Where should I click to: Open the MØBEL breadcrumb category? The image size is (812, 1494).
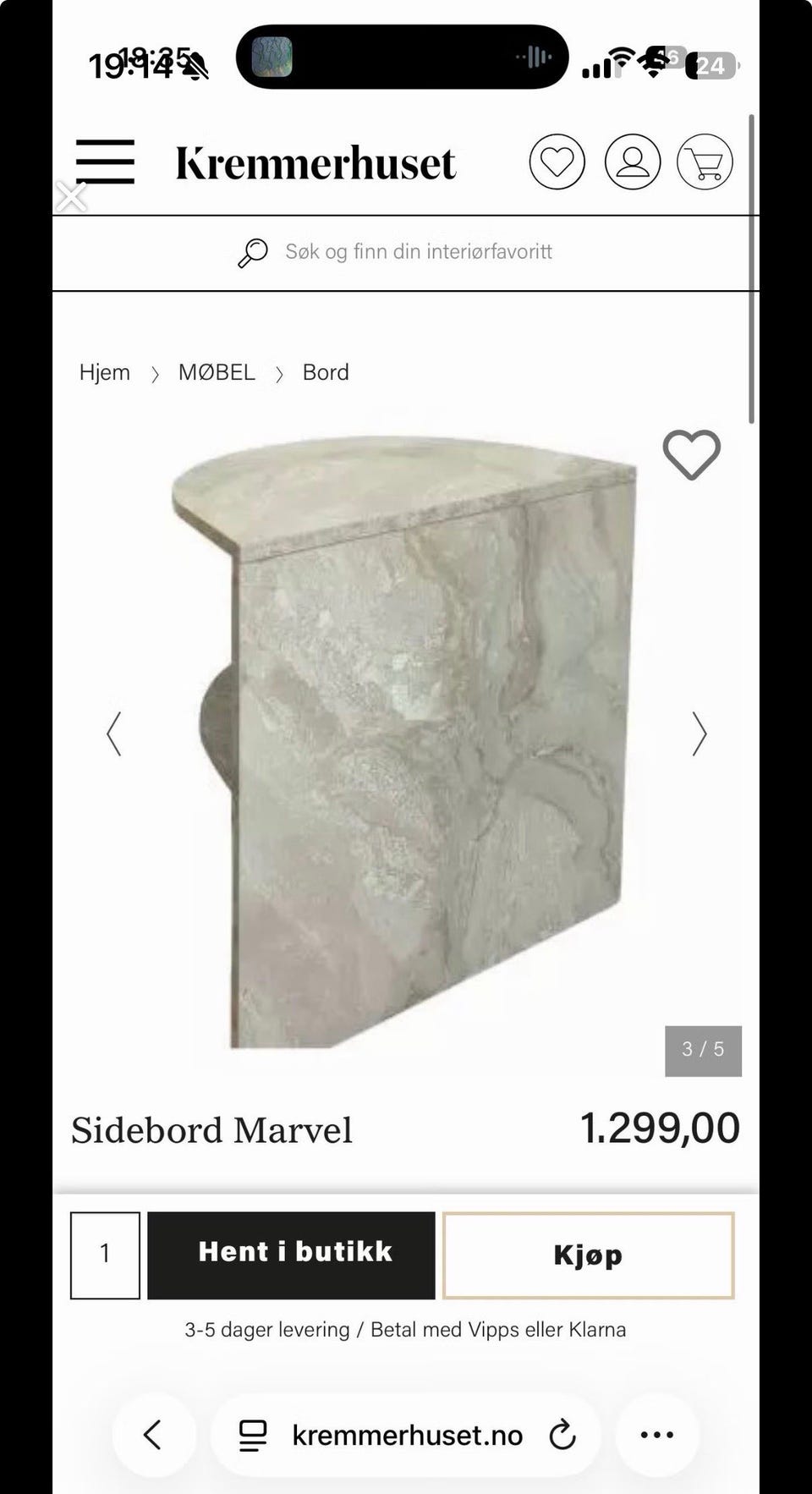pyautogui.click(x=217, y=372)
